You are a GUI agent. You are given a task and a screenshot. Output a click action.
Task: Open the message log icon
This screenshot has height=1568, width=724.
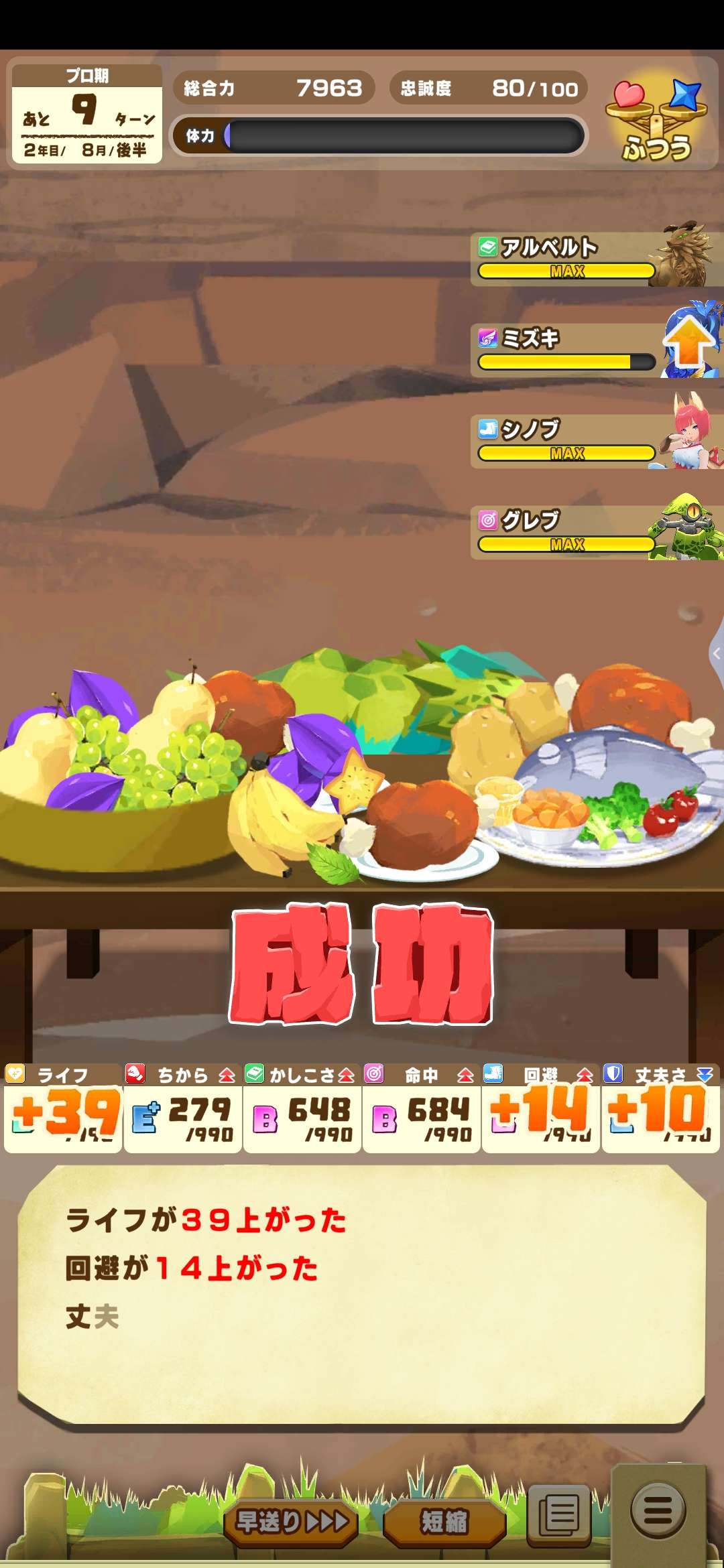click(559, 1514)
